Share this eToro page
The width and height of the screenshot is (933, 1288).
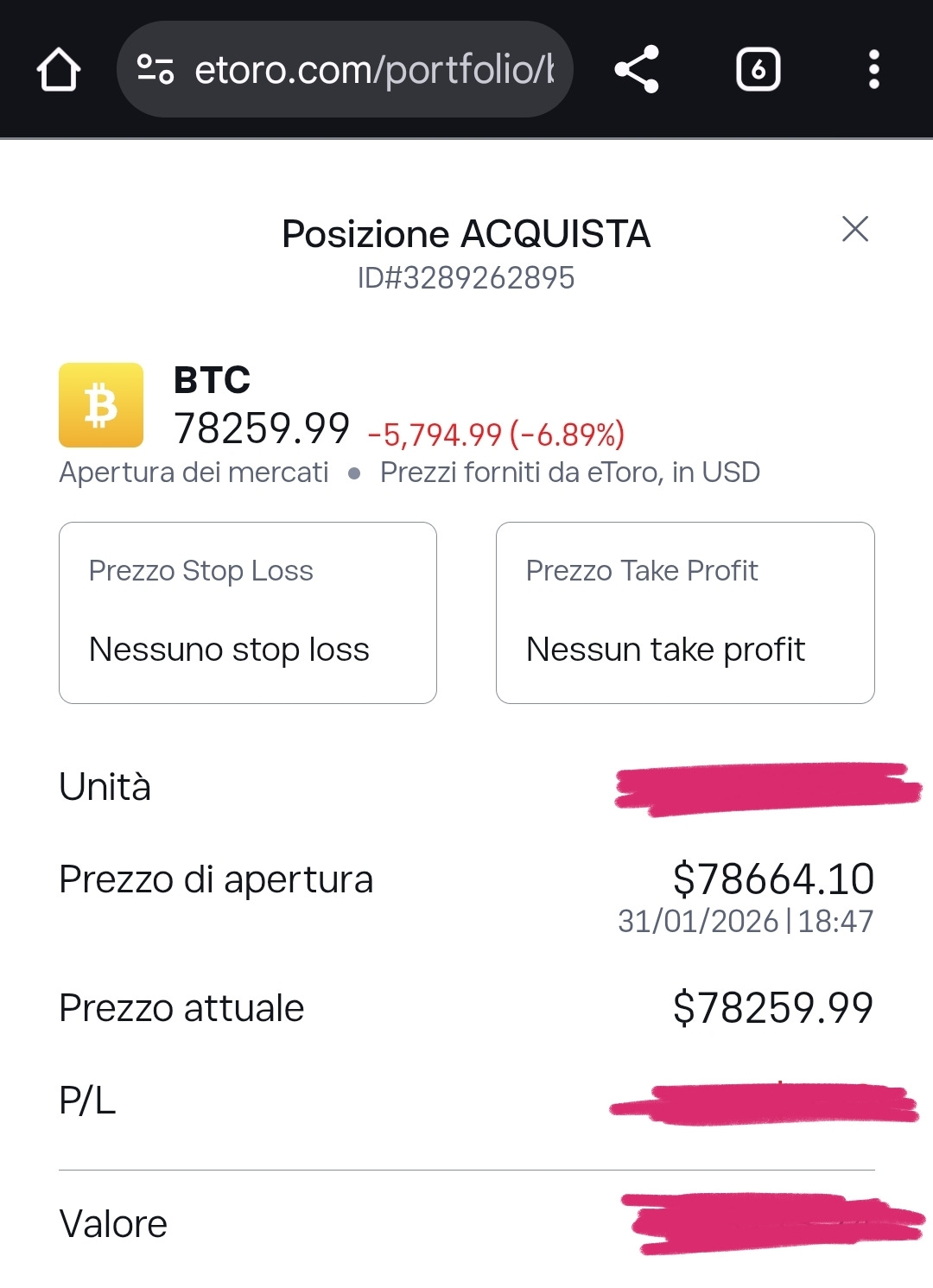637,69
